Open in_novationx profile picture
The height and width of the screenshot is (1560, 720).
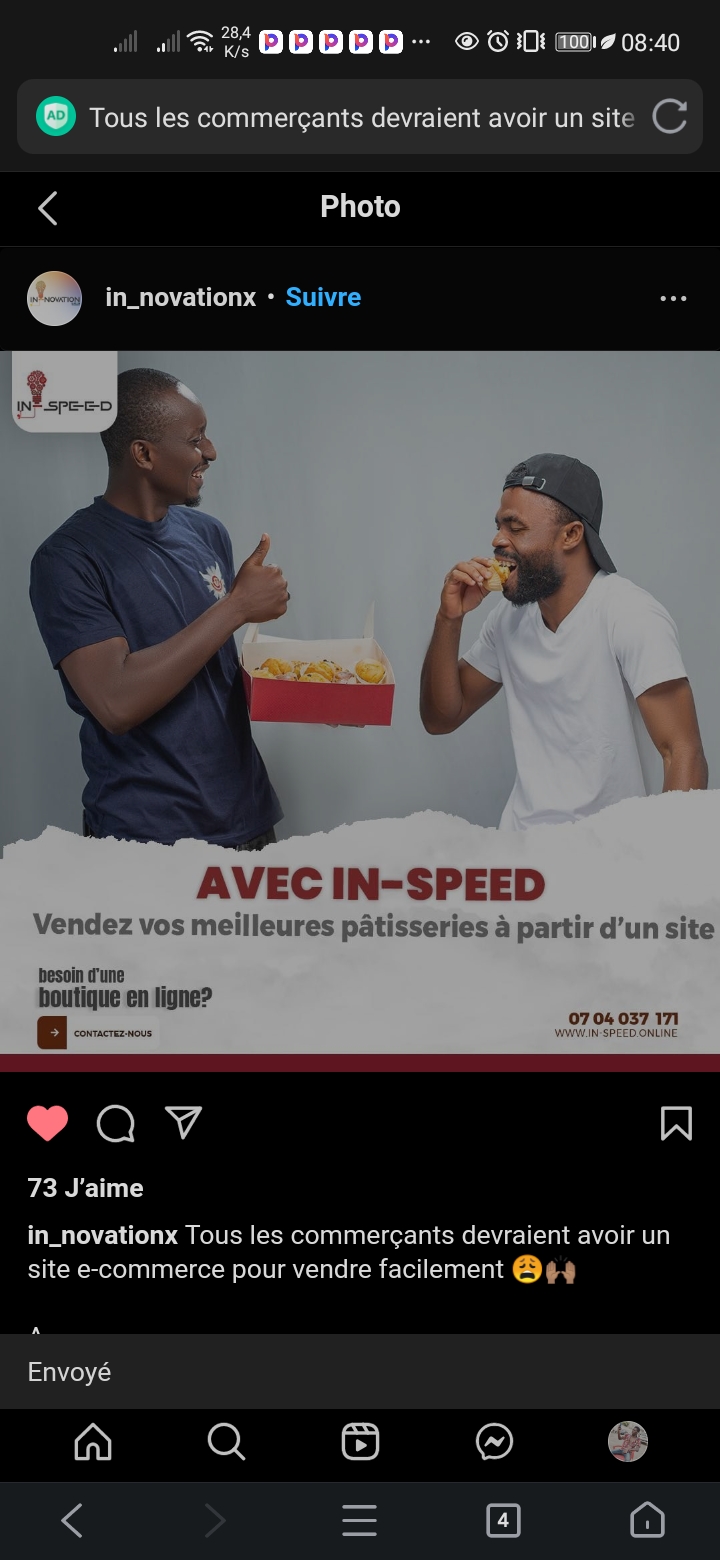tap(54, 298)
